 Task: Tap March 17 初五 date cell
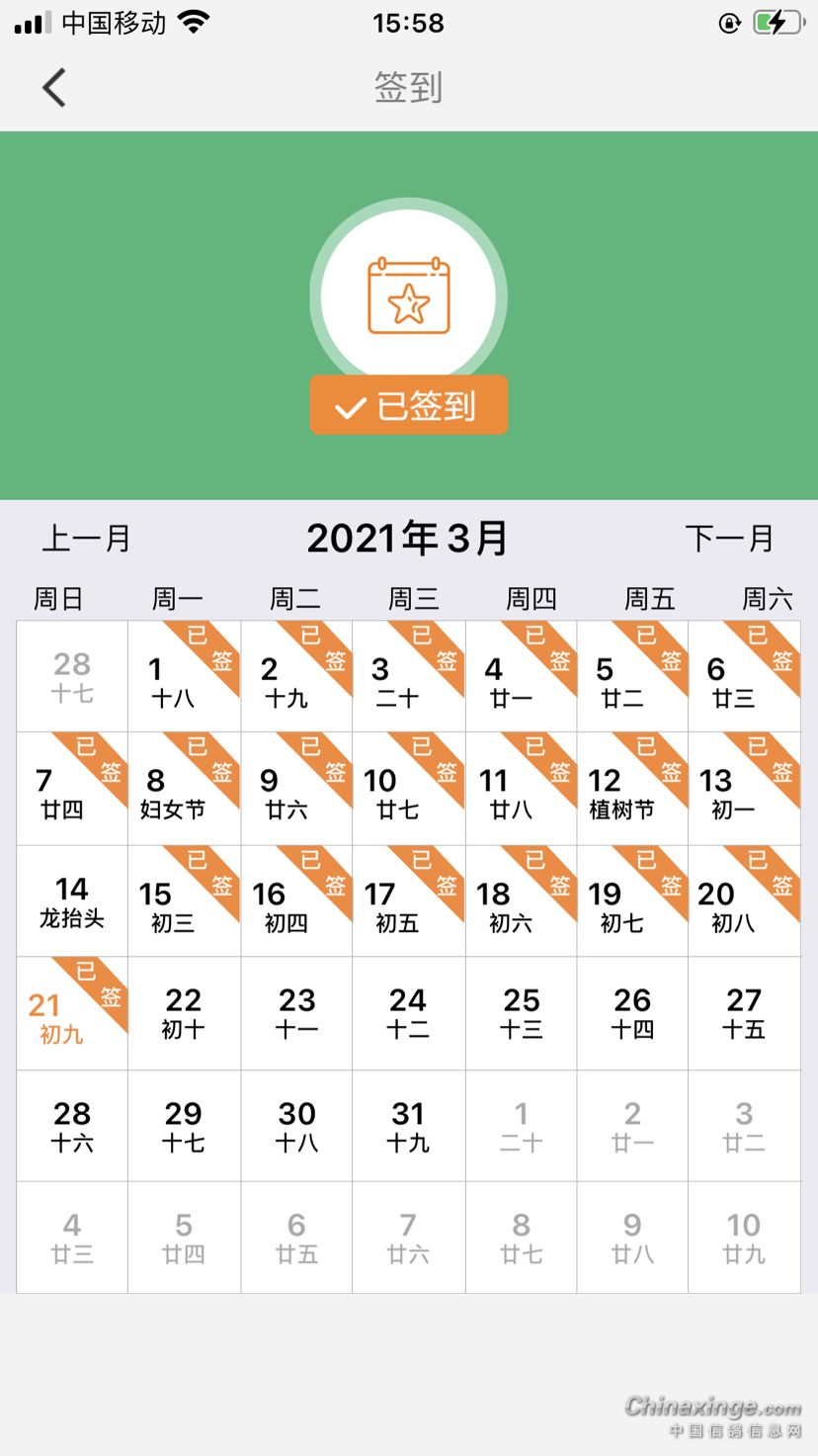tap(408, 901)
